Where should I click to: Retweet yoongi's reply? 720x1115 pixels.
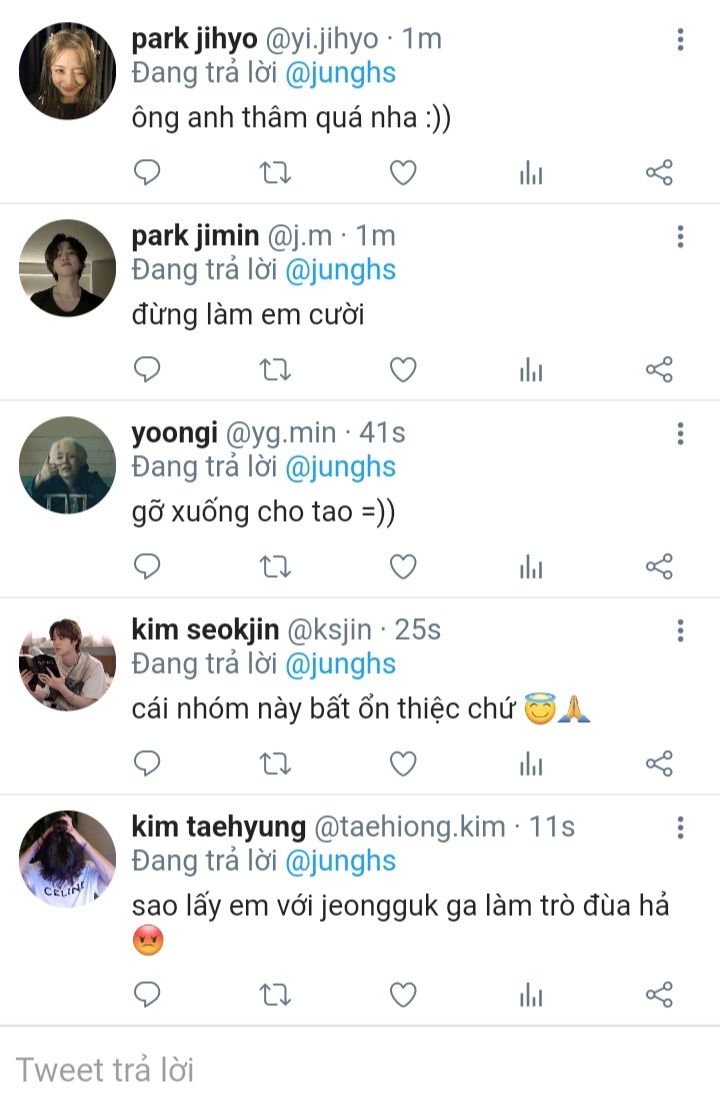pyautogui.click(x=275, y=567)
